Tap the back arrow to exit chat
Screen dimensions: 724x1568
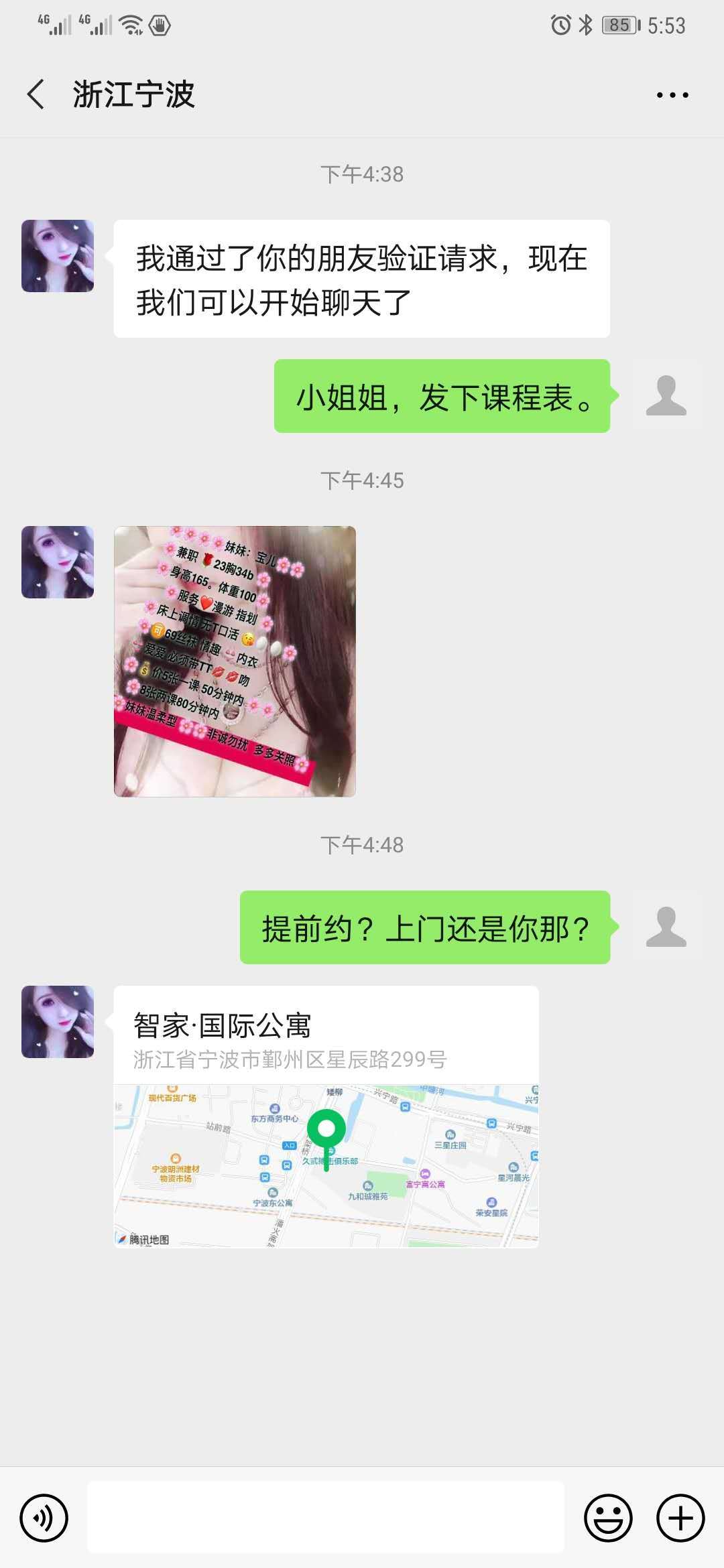(x=35, y=94)
